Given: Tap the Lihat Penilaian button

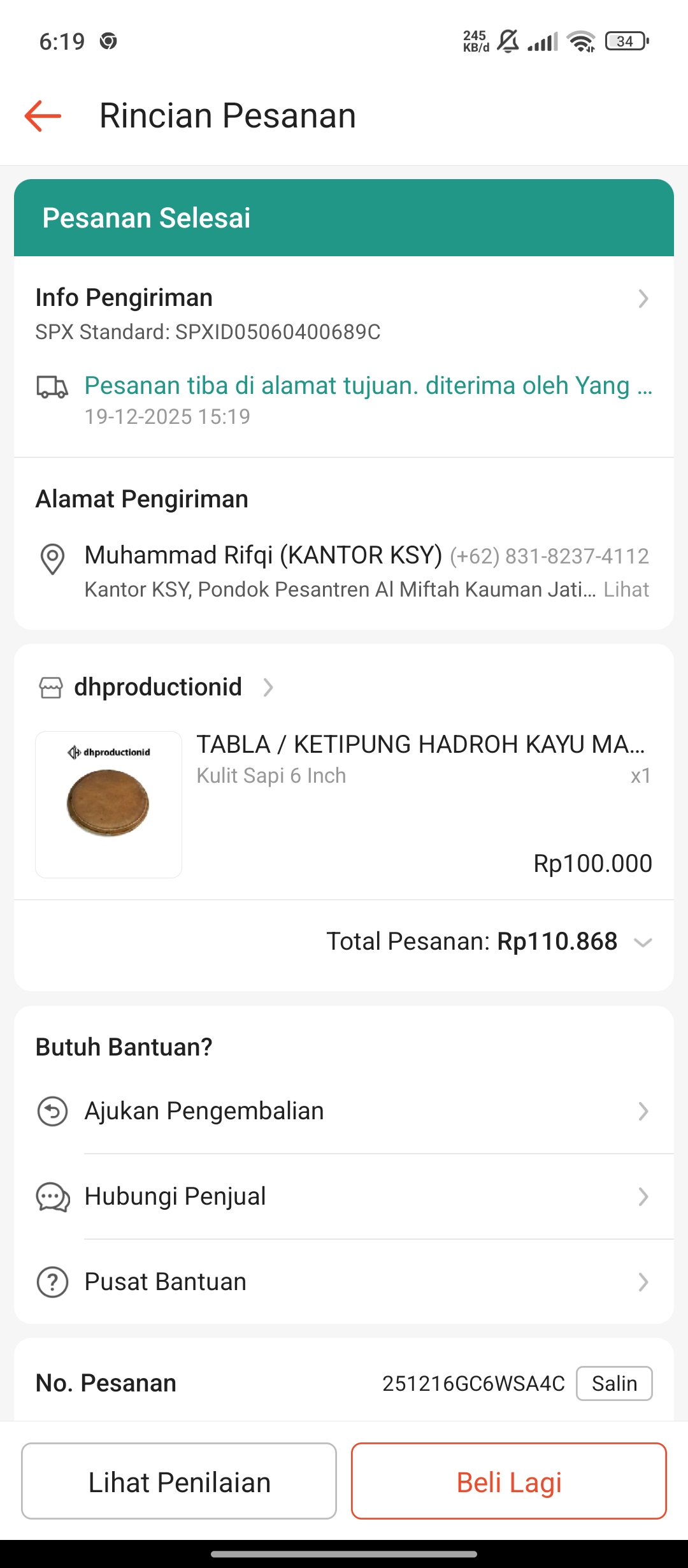Looking at the screenshot, I should click(x=179, y=1481).
